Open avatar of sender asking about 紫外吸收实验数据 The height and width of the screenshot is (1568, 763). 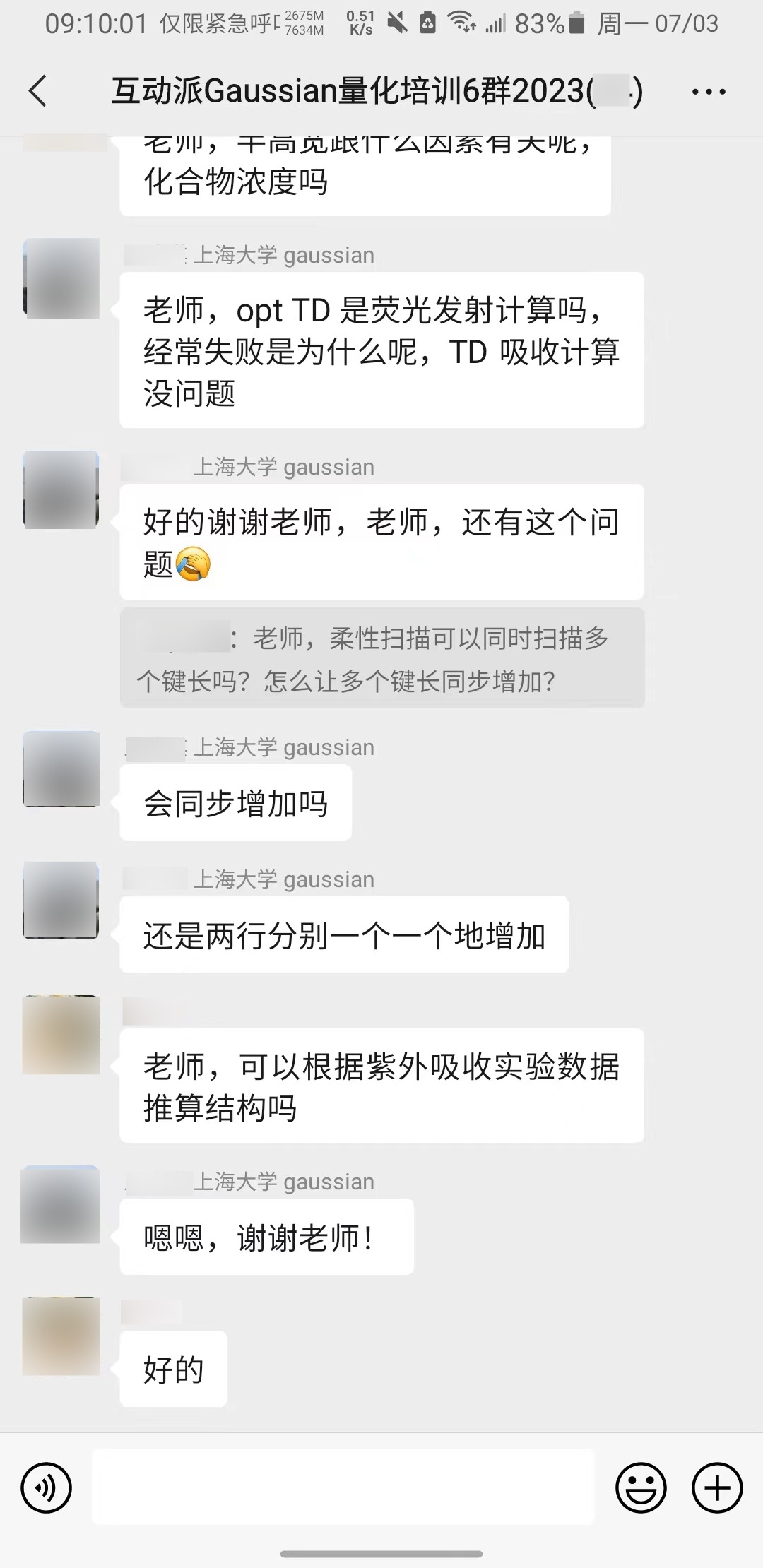(61, 1035)
